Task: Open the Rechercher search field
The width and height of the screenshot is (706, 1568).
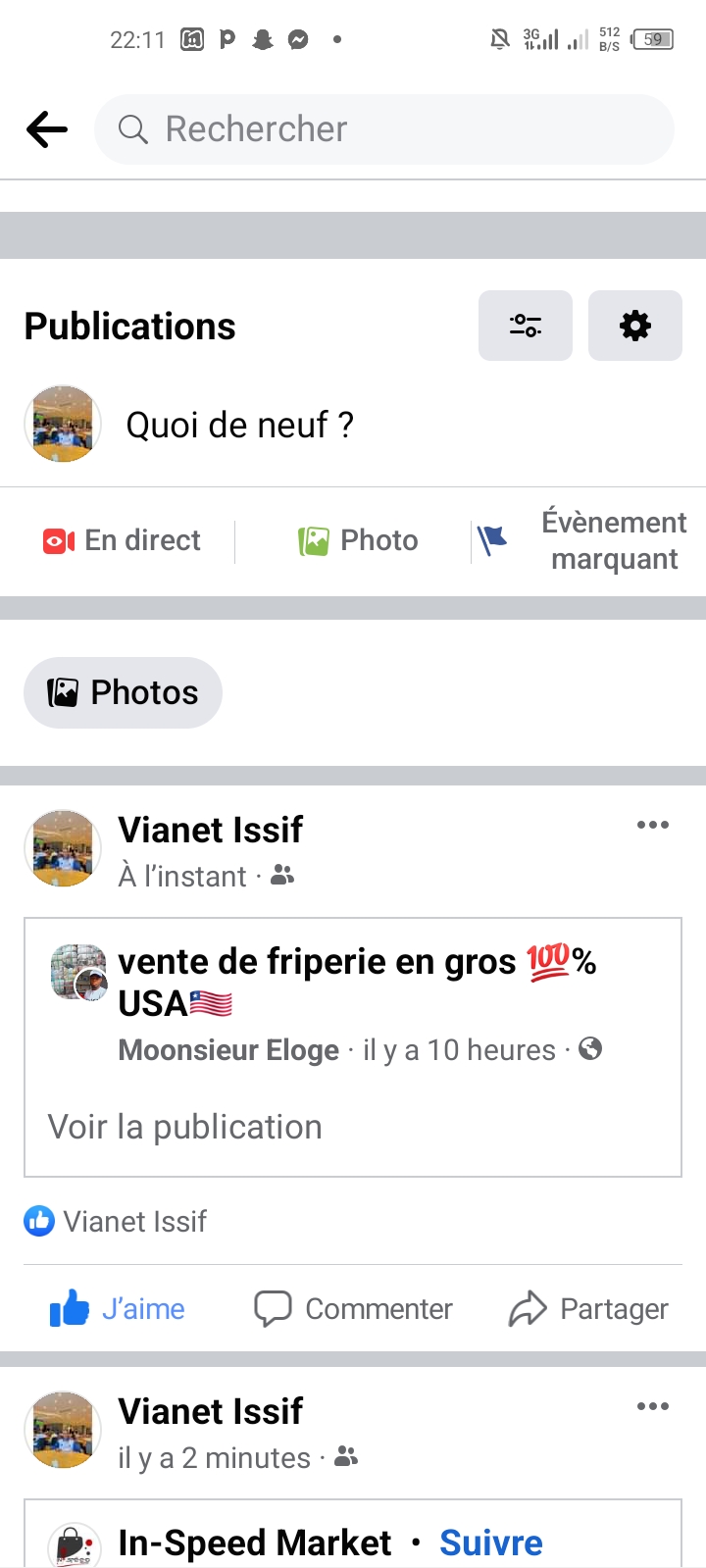Action: pyautogui.click(x=382, y=129)
